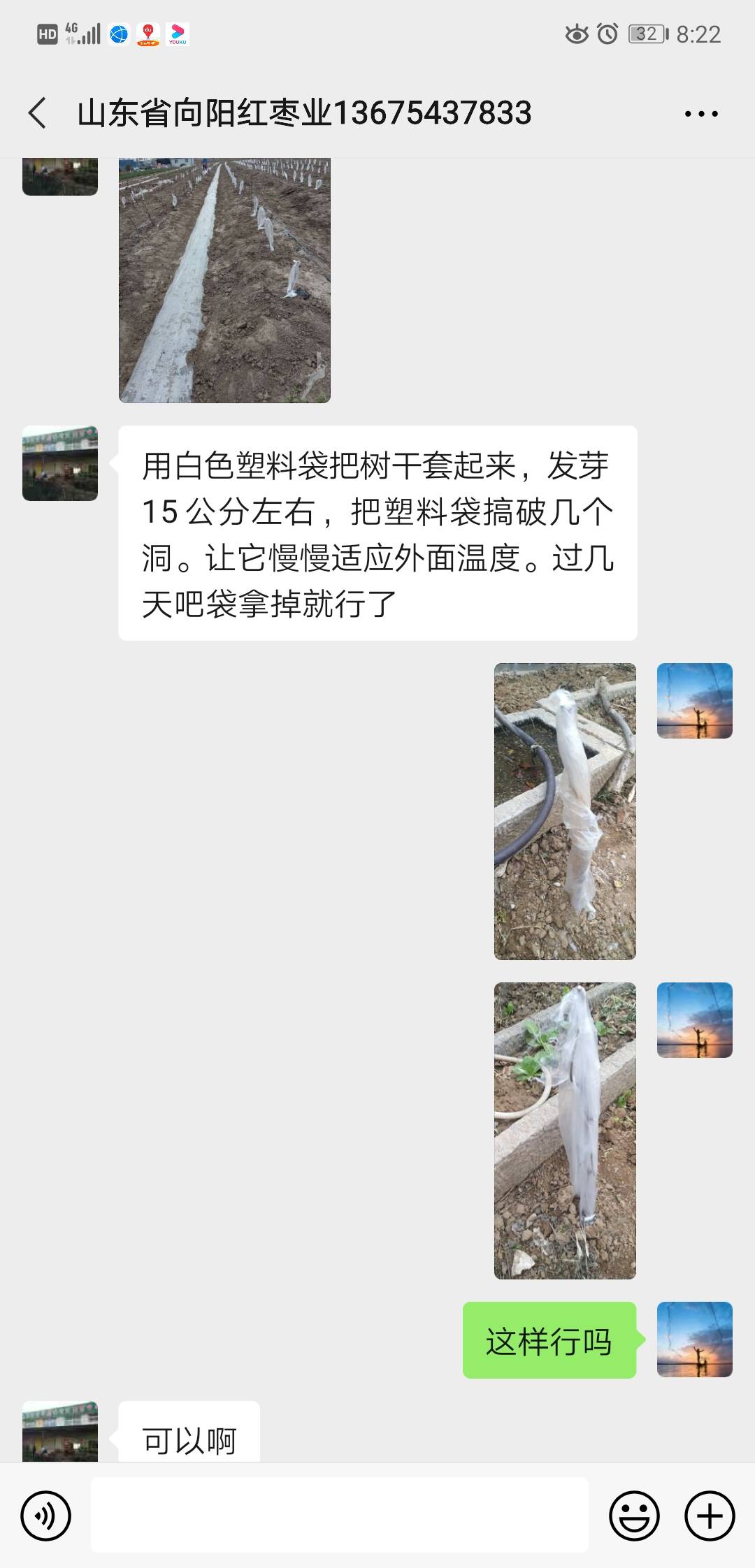Go back from the chat
Screen dimensions: 755x1568
(37, 112)
